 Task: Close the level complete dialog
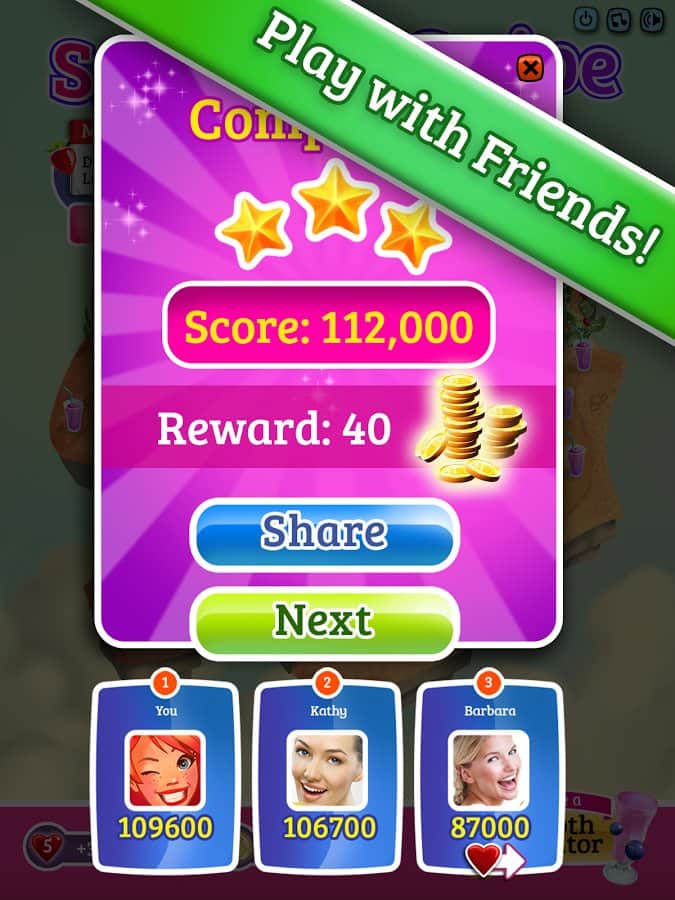point(531,68)
